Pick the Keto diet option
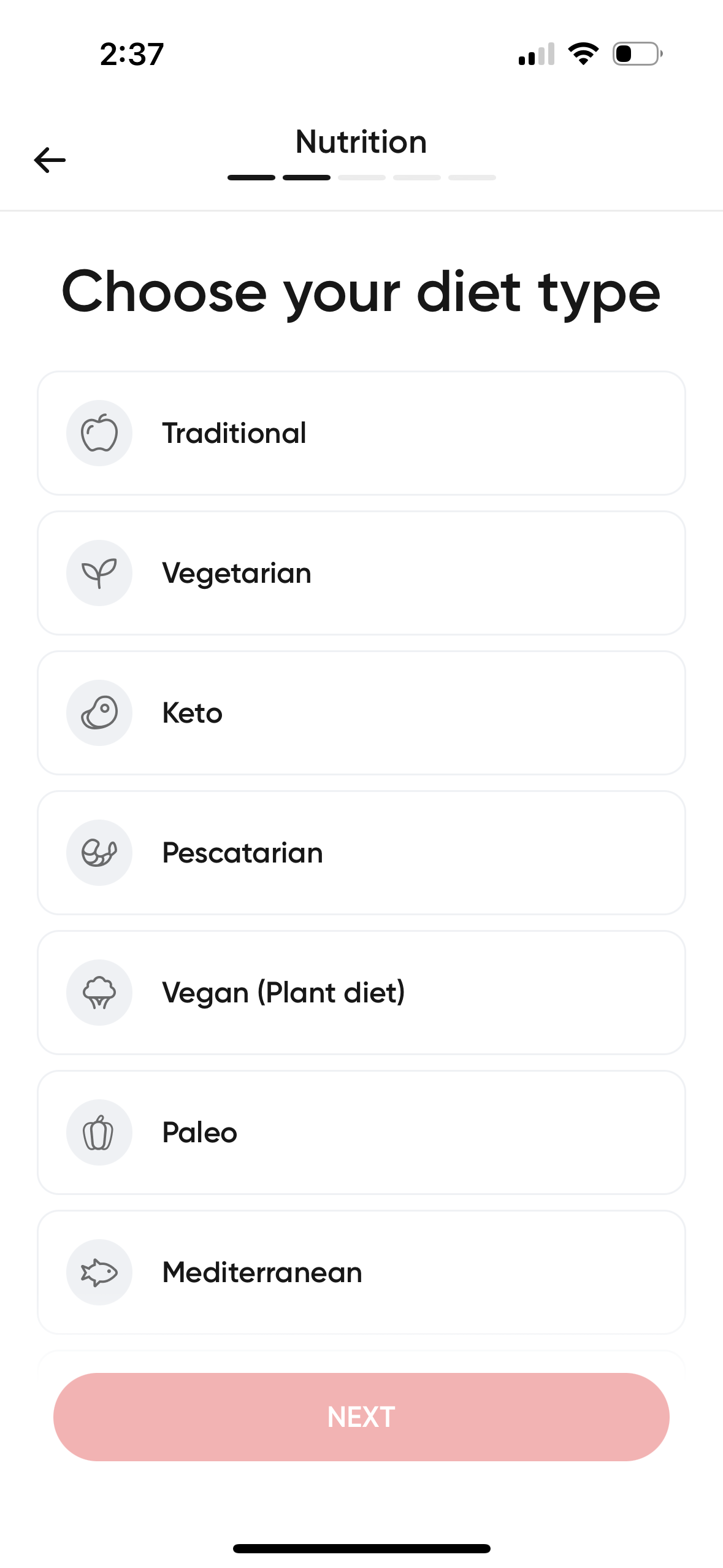Viewport: 723px width, 1568px height. pos(361,712)
